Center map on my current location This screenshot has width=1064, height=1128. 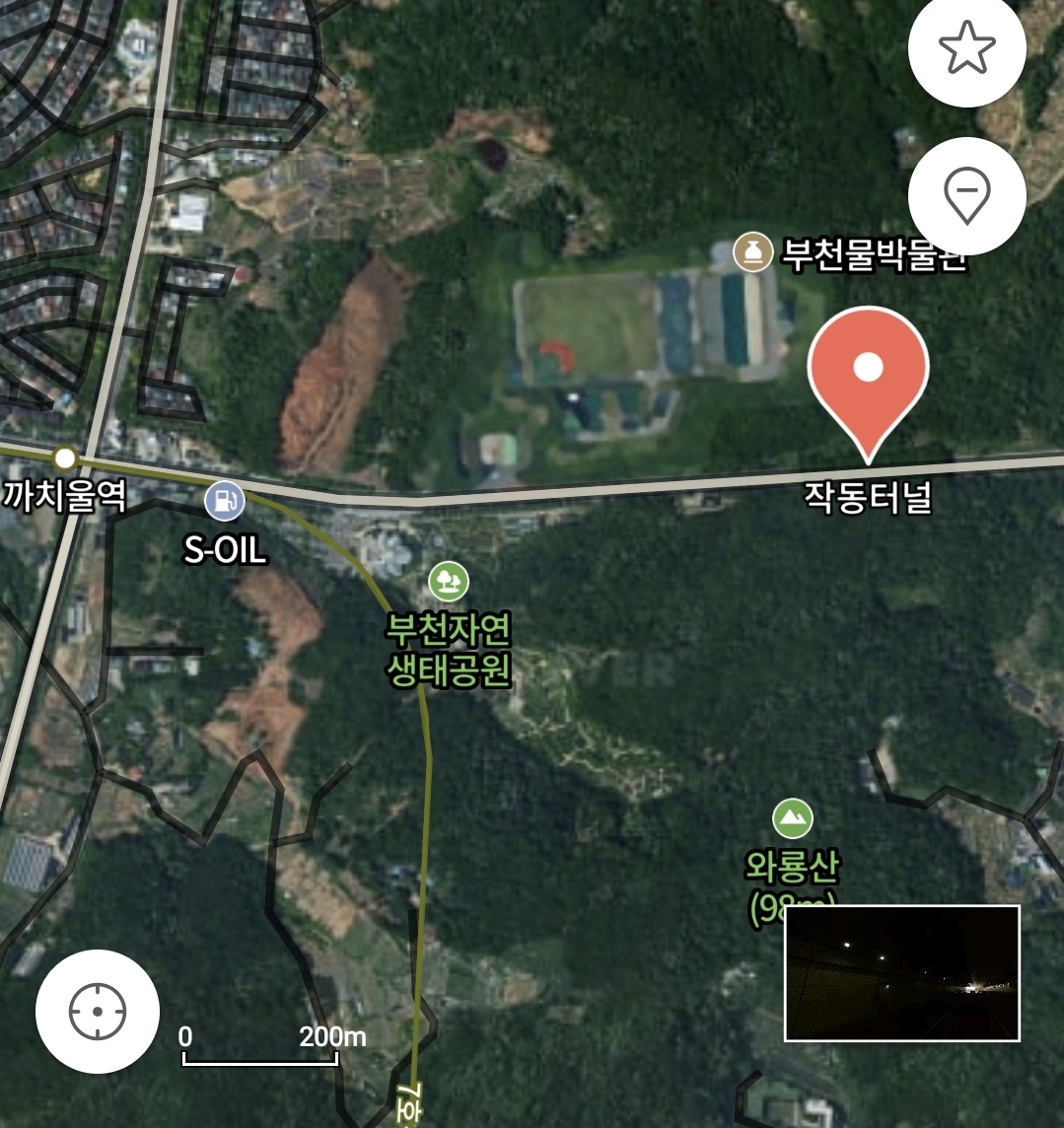(x=98, y=1011)
